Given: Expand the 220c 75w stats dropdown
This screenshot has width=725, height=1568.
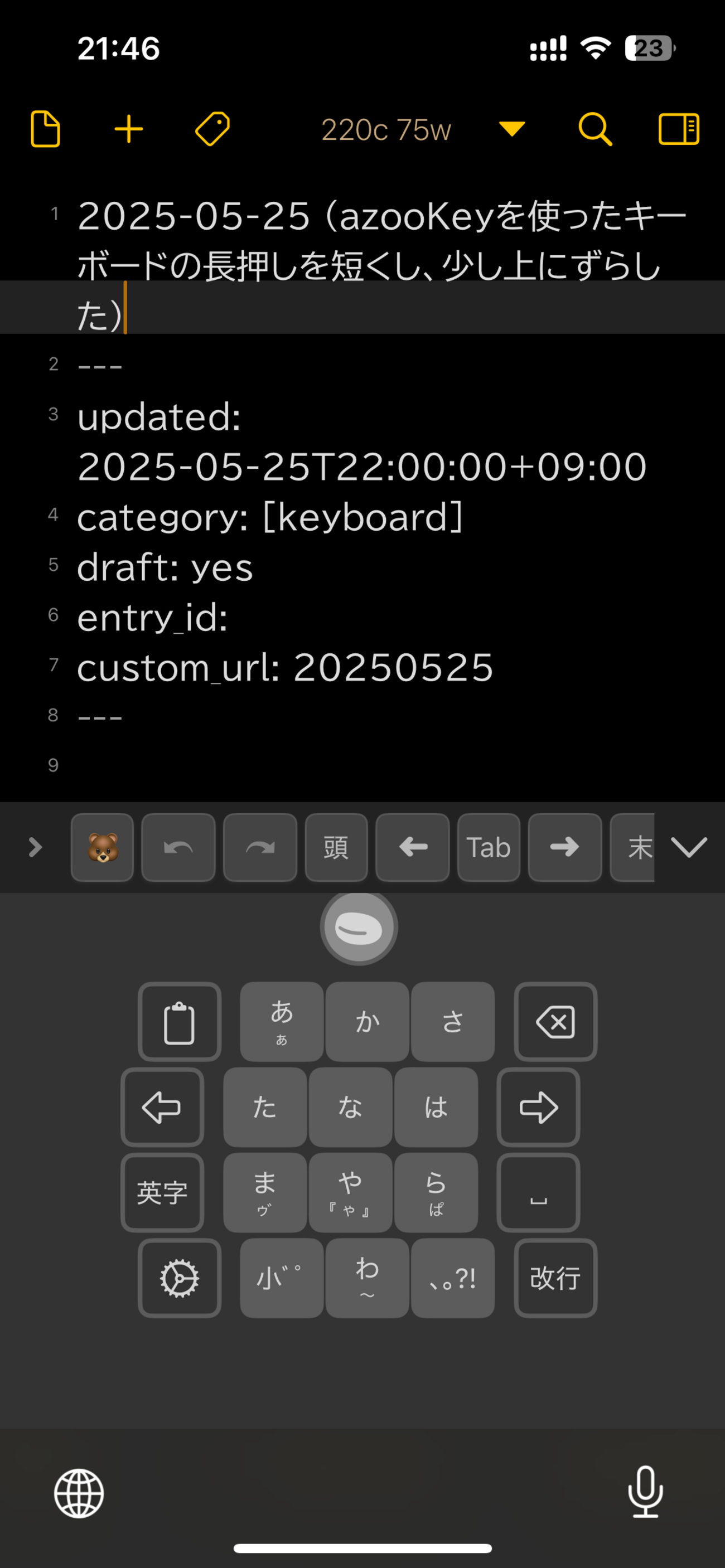Looking at the screenshot, I should (x=512, y=128).
